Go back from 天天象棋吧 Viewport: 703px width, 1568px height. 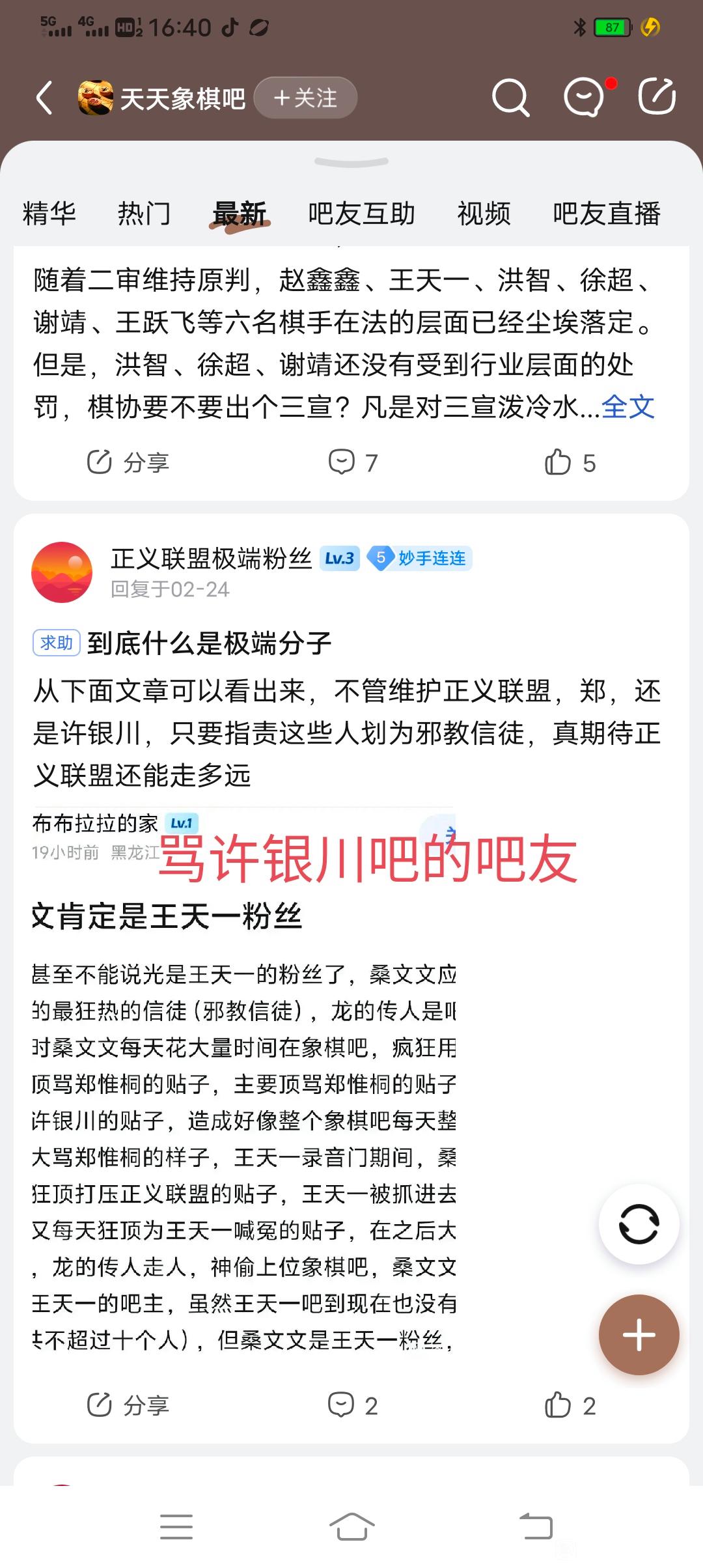coord(44,98)
